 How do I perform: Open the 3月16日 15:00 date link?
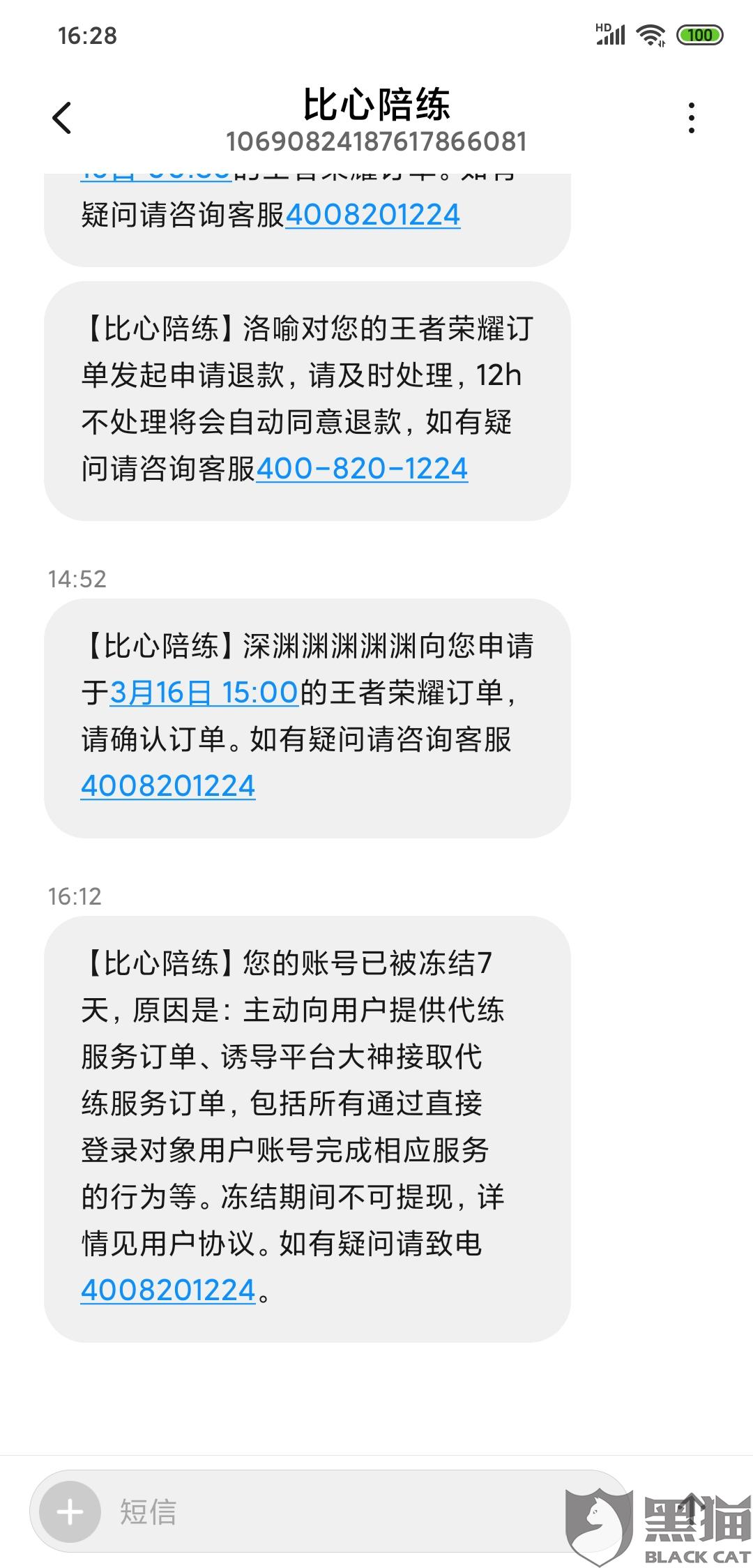(x=204, y=693)
